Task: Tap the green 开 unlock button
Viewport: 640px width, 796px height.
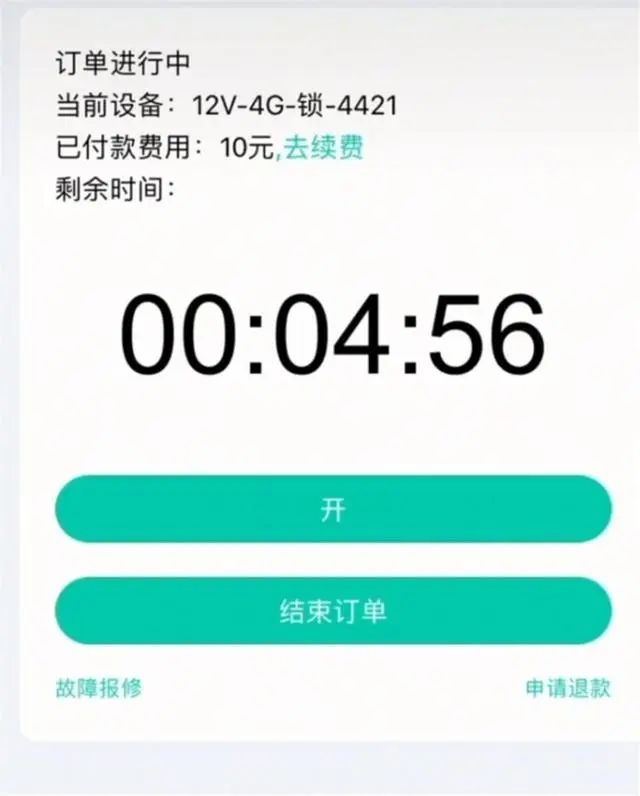Action: 332,510
